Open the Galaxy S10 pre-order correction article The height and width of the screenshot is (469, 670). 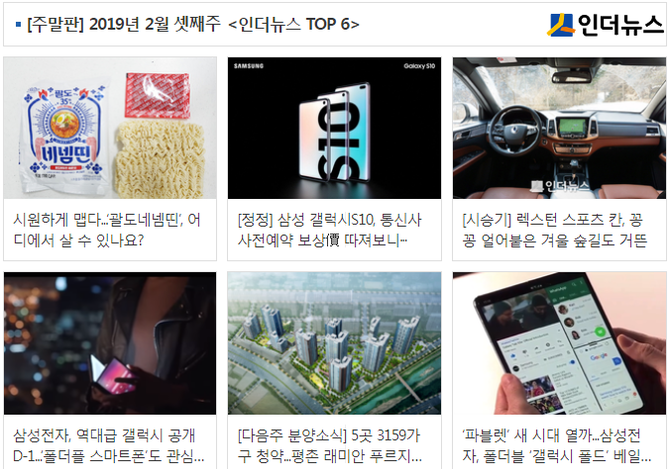[x=333, y=229]
